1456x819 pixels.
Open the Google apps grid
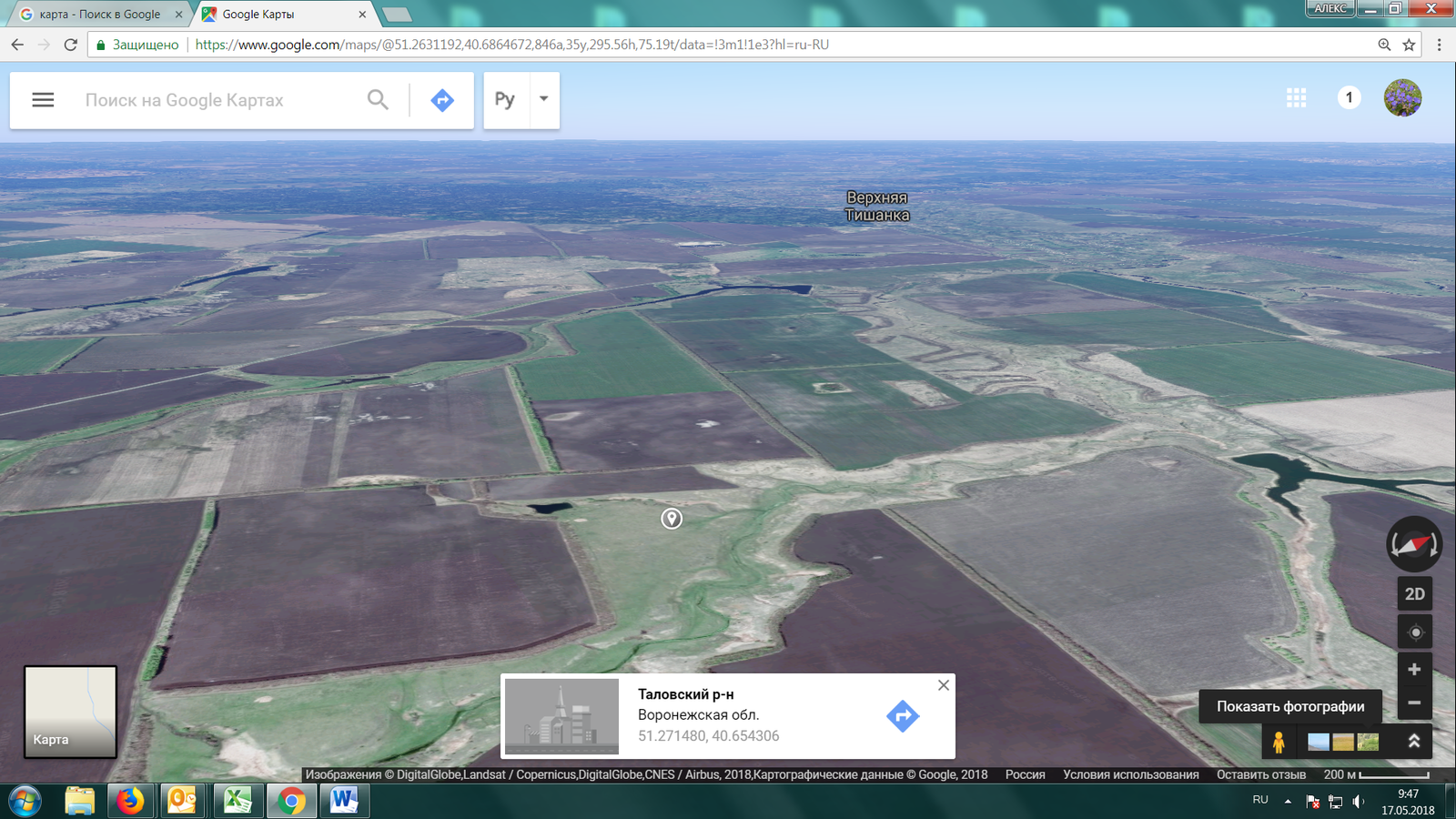[1297, 98]
